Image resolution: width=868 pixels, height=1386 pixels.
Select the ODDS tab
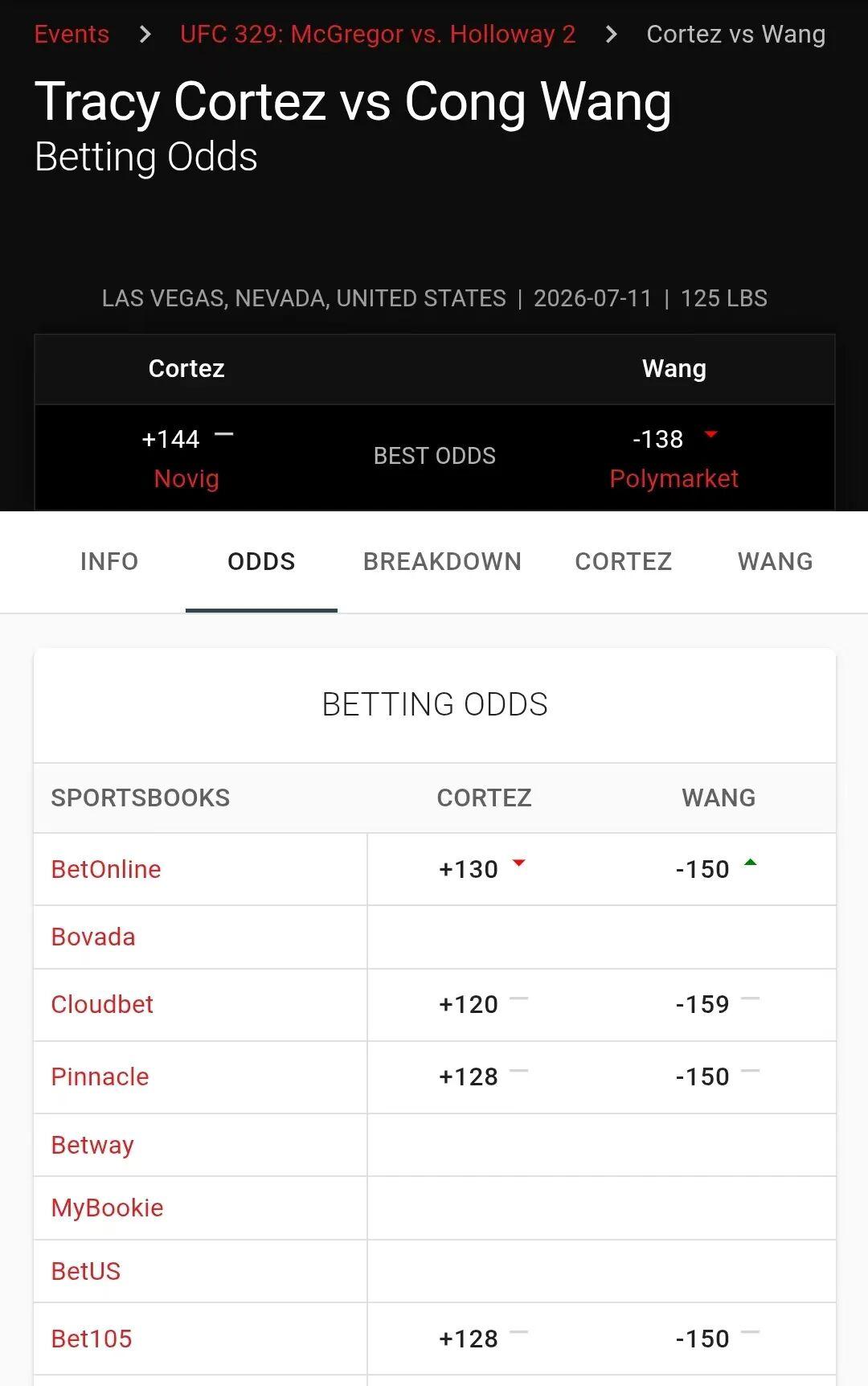point(261,561)
